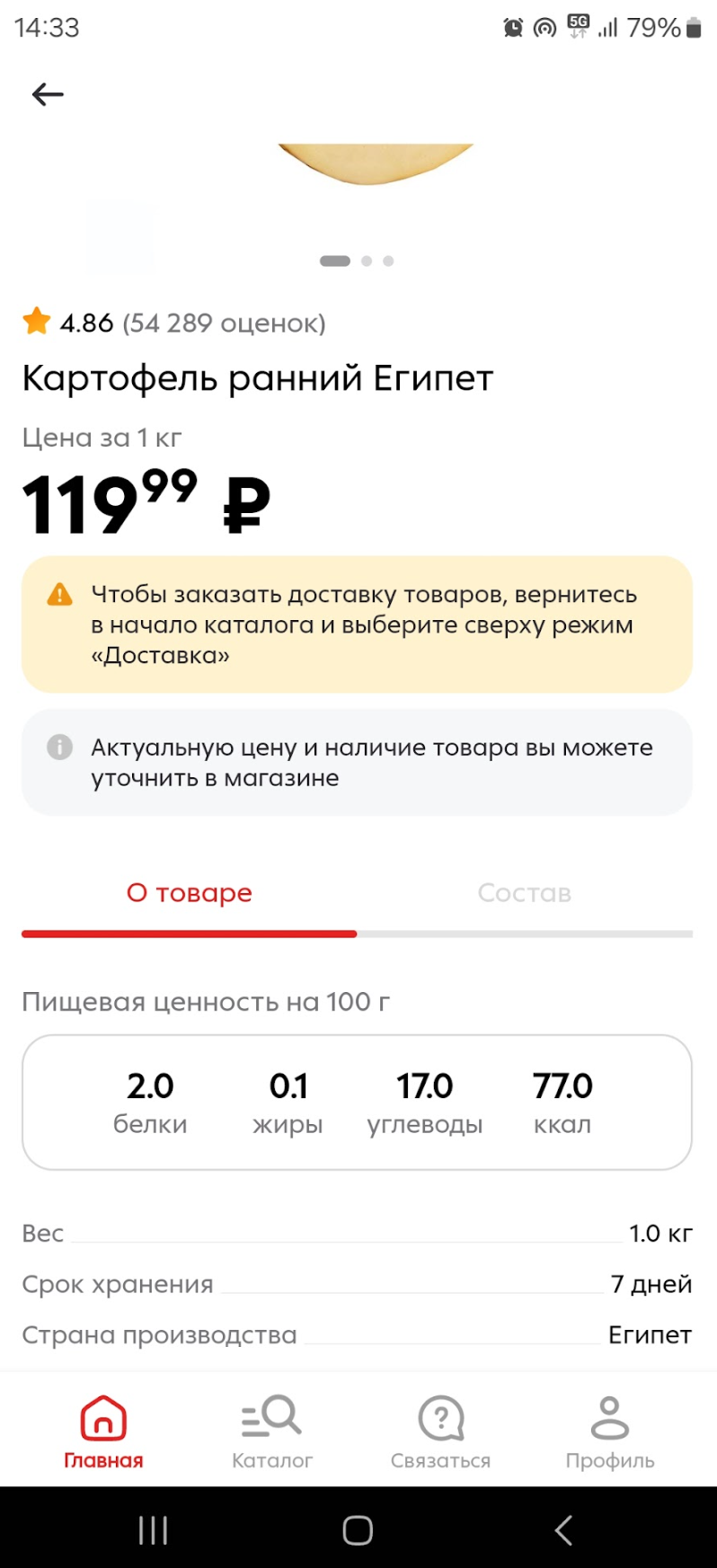This screenshot has width=717, height=1568.
Task: Switch to the Состав tab
Action: coord(524,893)
